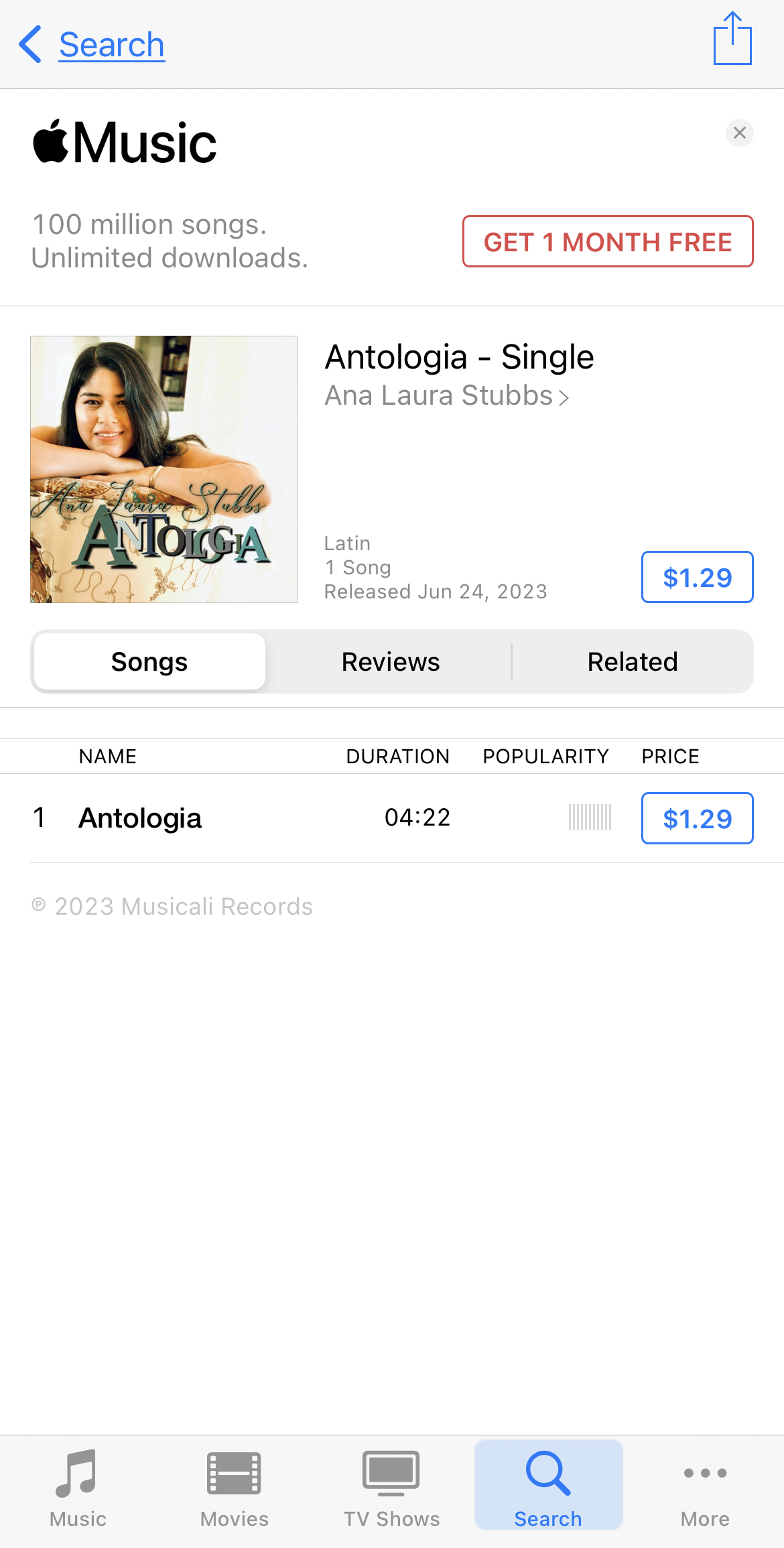Open the Antologia album artwork
This screenshot has height=1548, width=784.
164,469
